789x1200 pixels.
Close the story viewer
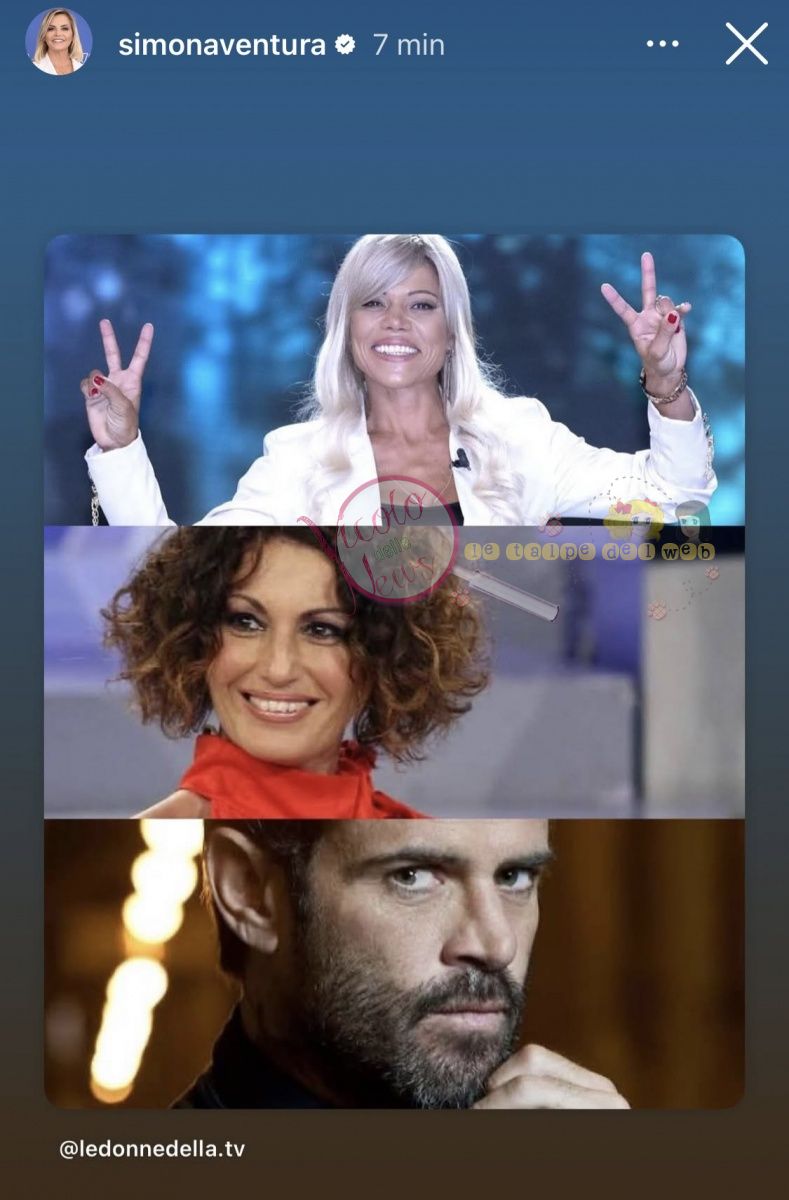746,44
